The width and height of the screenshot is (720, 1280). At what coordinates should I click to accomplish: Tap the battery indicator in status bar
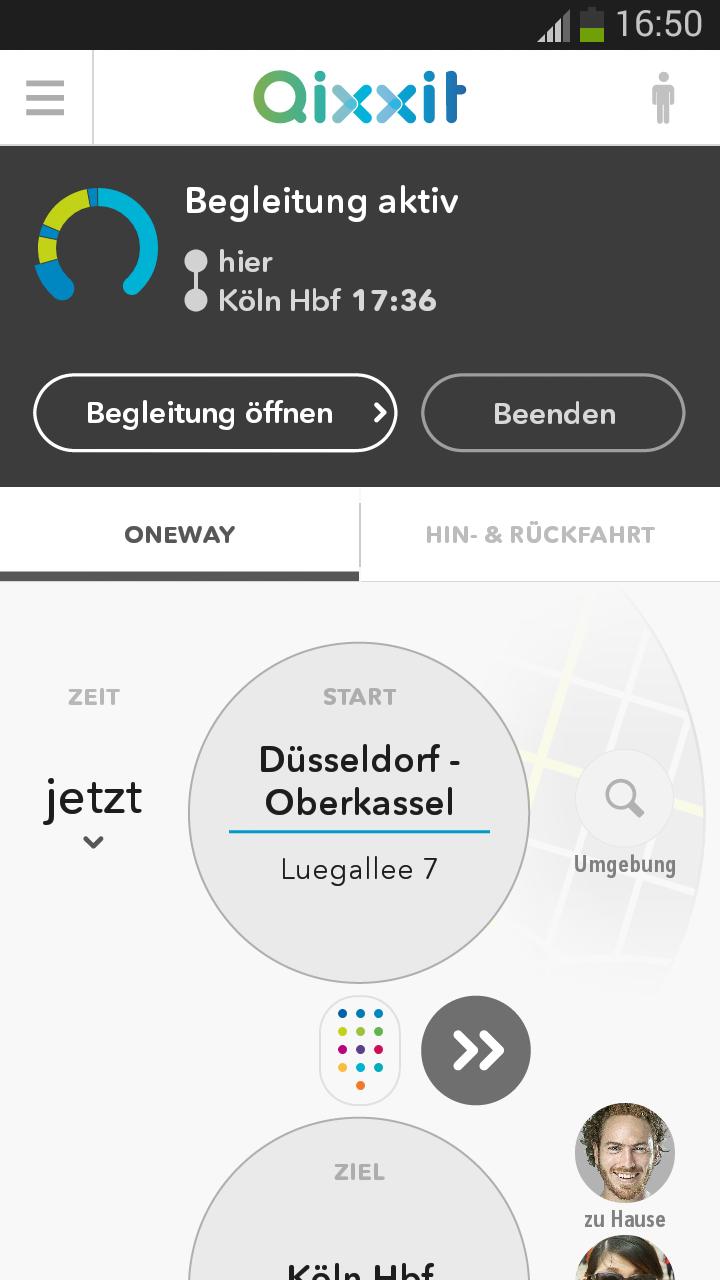point(590,25)
